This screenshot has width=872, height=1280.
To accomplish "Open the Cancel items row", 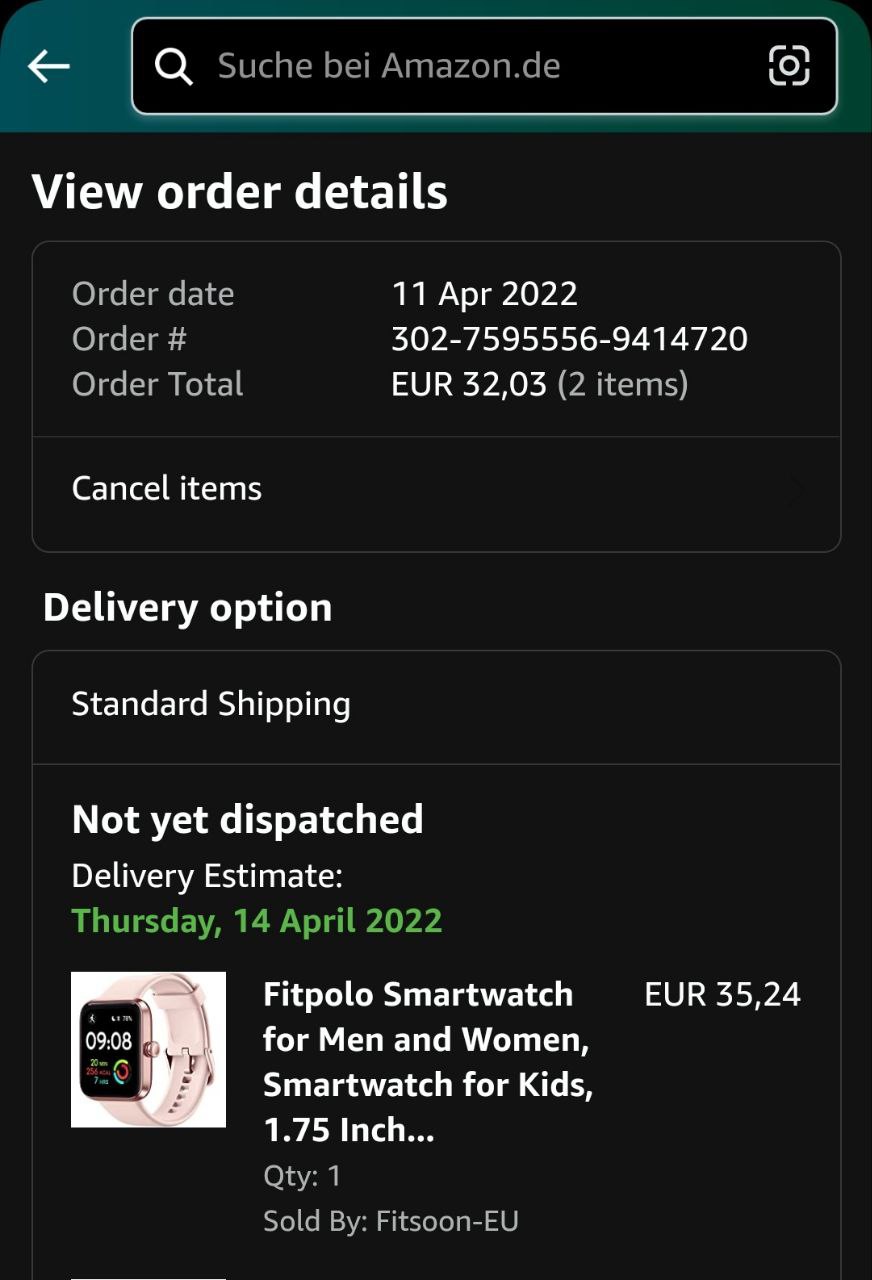I will [436, 489].
